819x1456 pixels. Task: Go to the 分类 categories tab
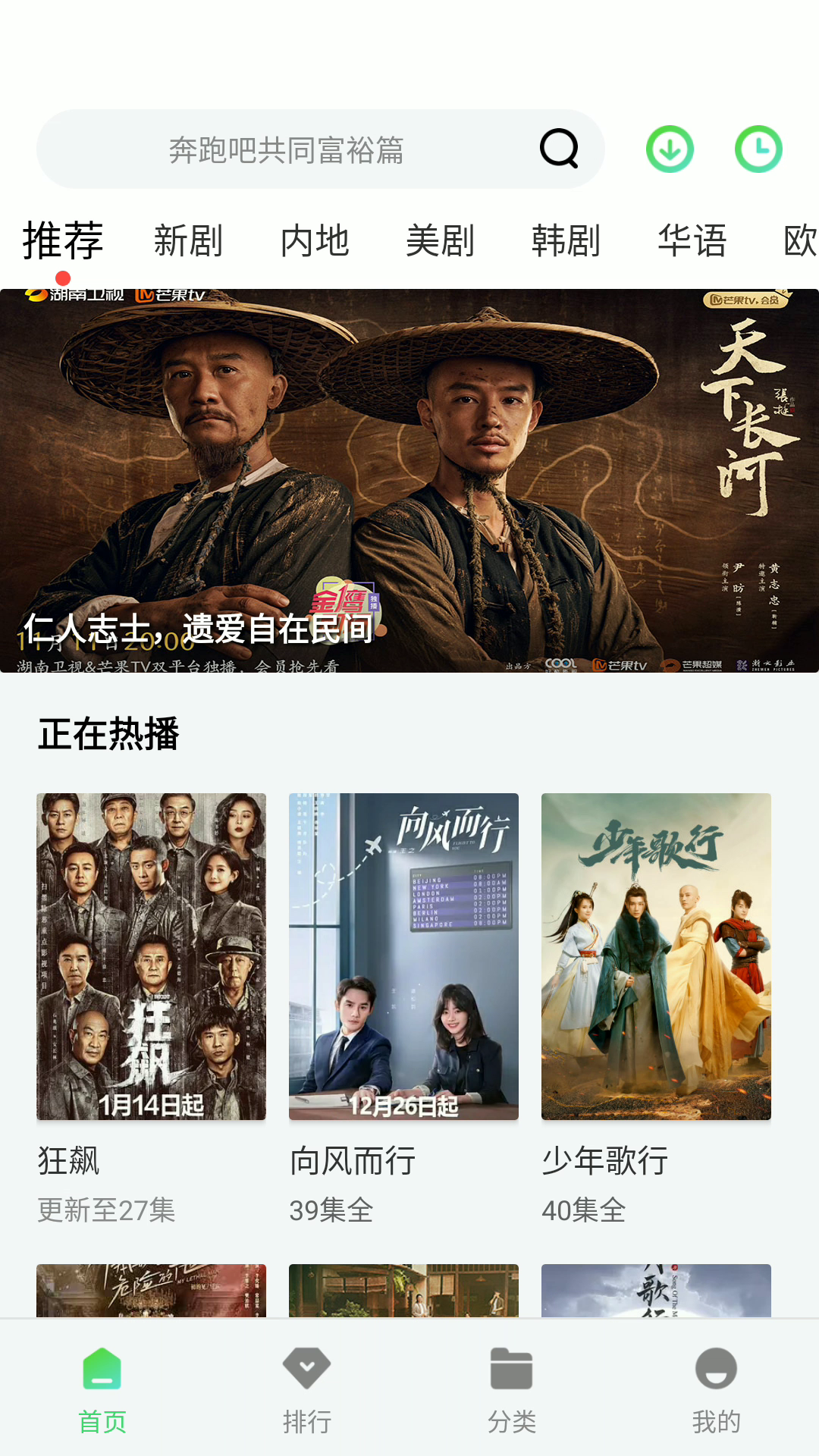(x=511, y=1390)
